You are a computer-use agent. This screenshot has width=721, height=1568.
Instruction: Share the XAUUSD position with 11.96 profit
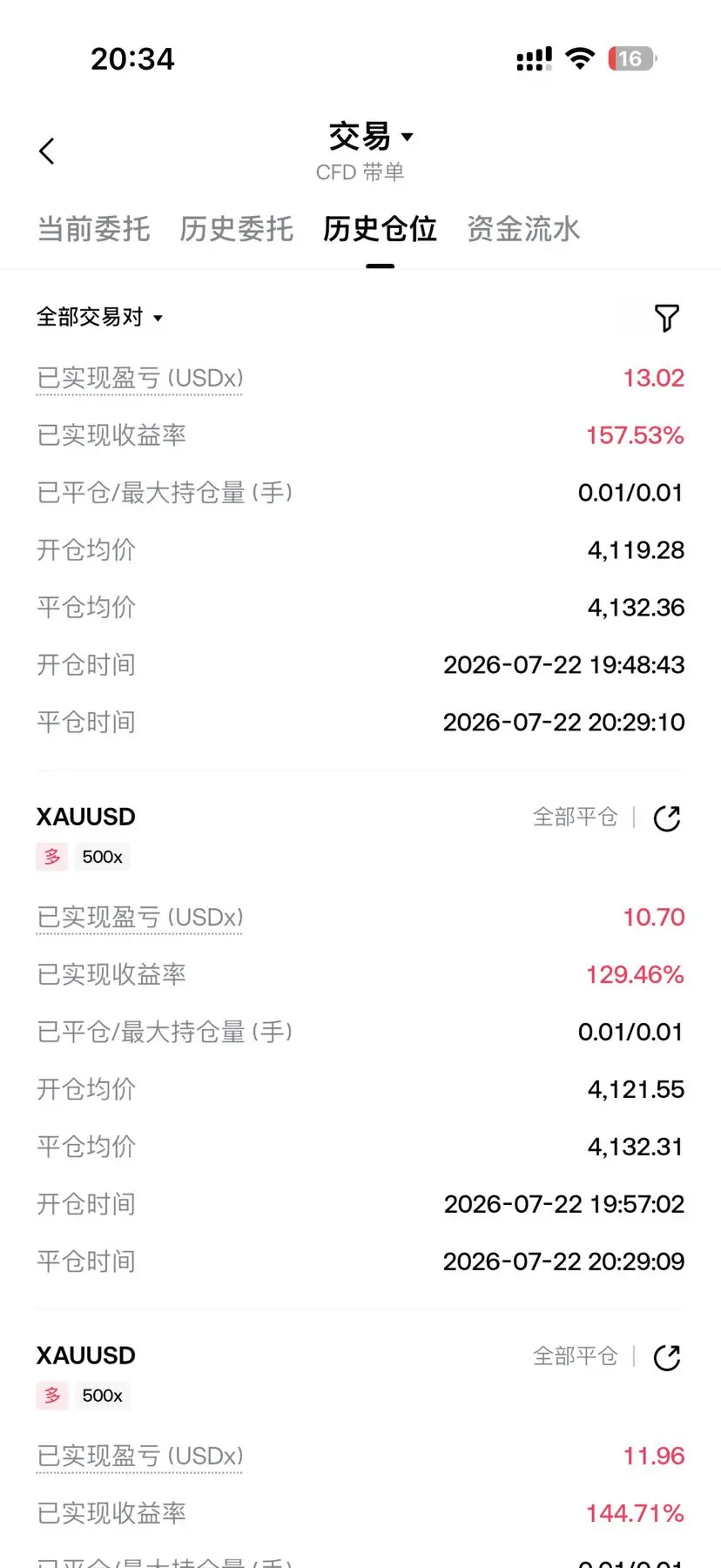(x=667, y=1356)
